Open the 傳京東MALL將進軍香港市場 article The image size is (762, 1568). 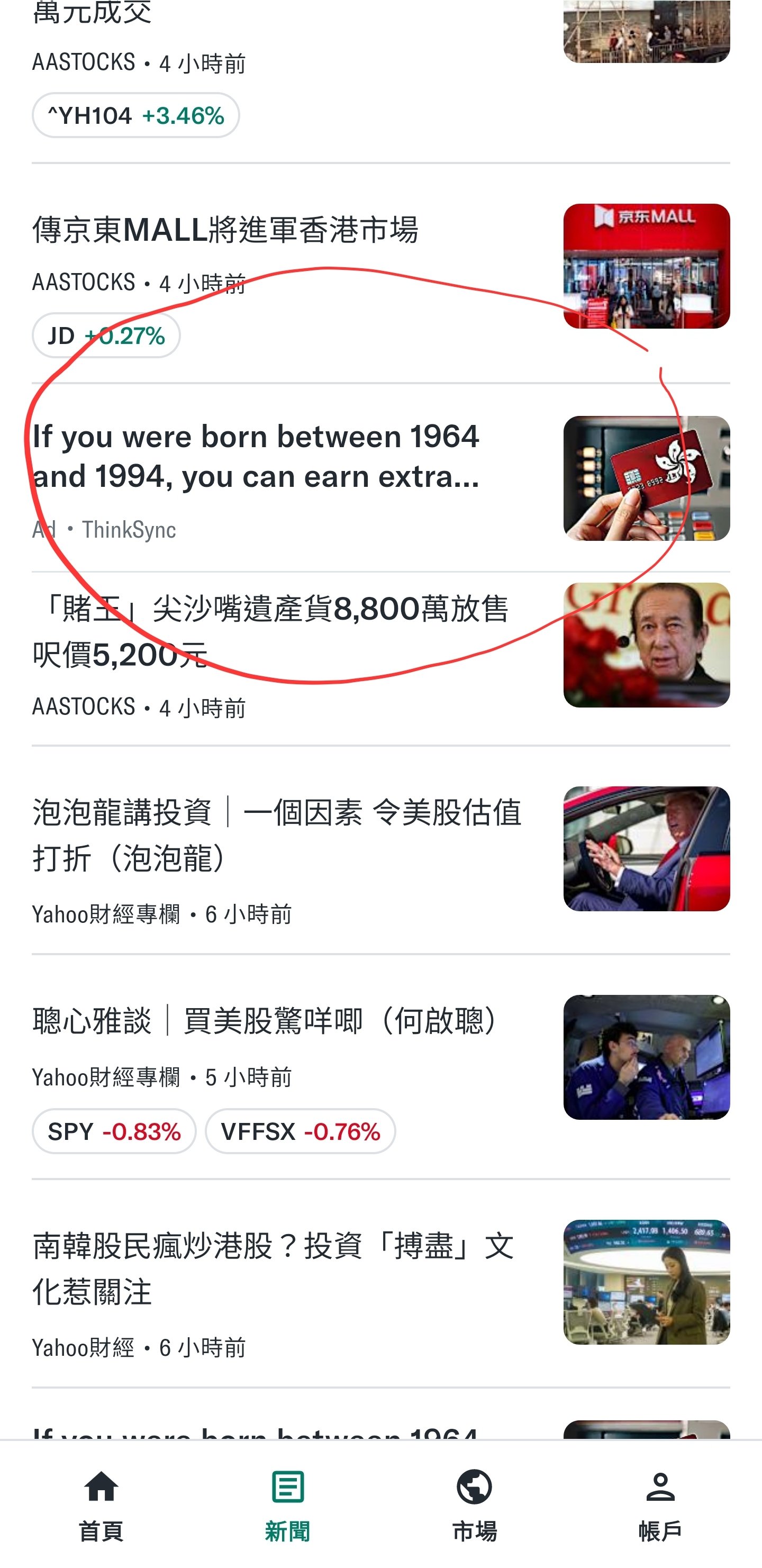[225, 231]
